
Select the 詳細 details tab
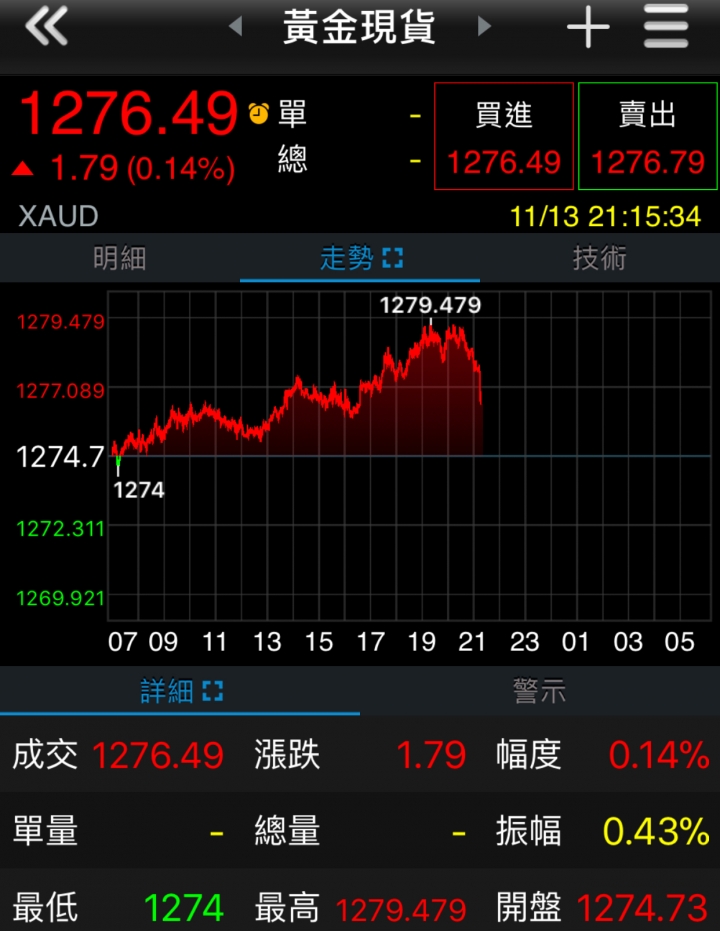tap(180, 691)
